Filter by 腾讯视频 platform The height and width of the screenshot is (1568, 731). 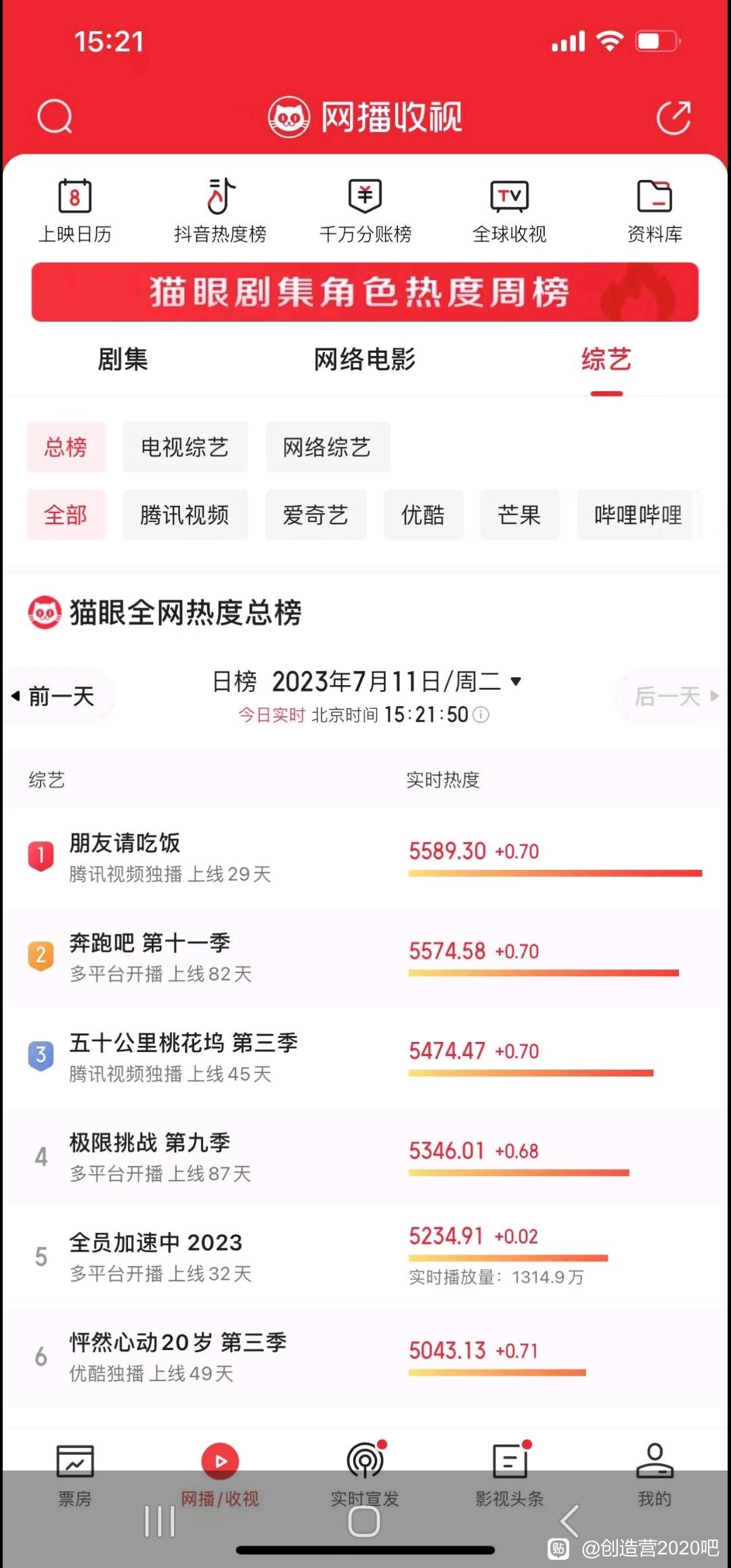pyautogui.click(x=185, y=515)
